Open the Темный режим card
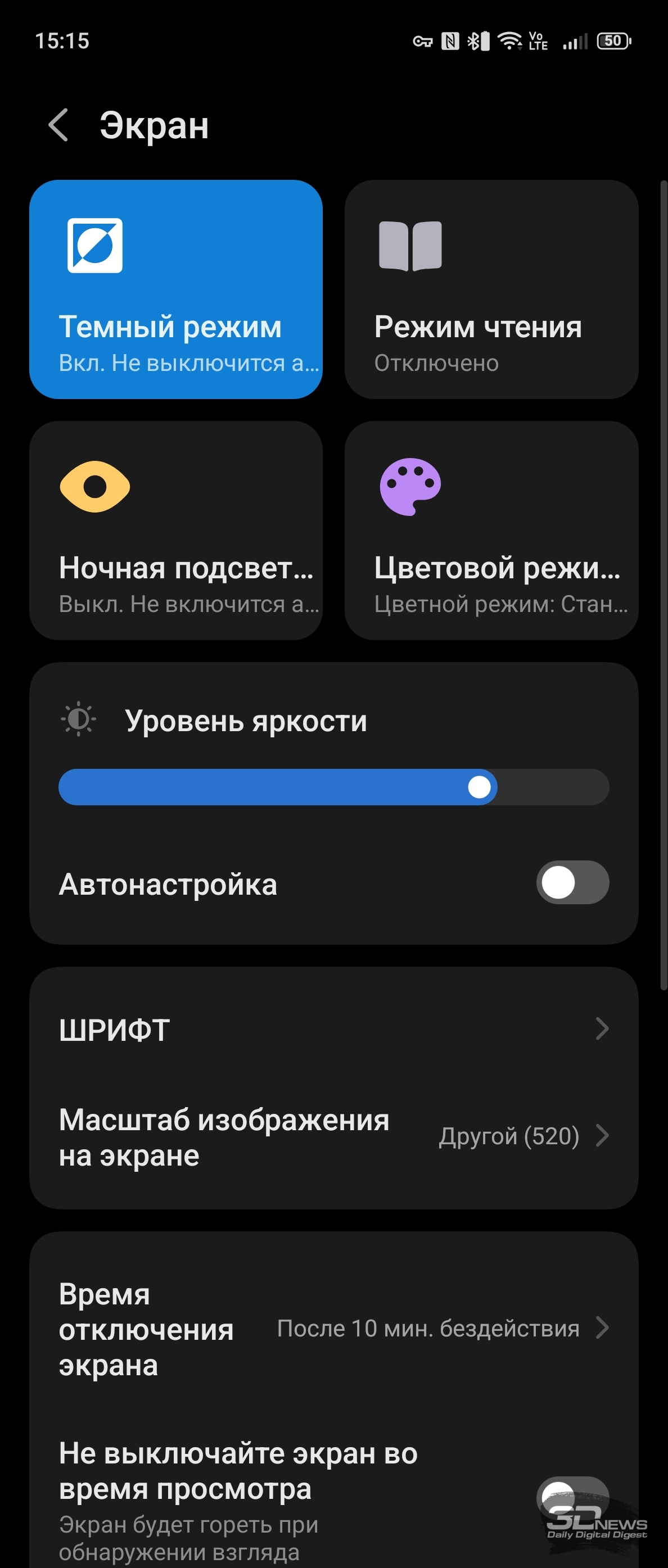This screenshot has width=668, height=1568. [176, 289]
